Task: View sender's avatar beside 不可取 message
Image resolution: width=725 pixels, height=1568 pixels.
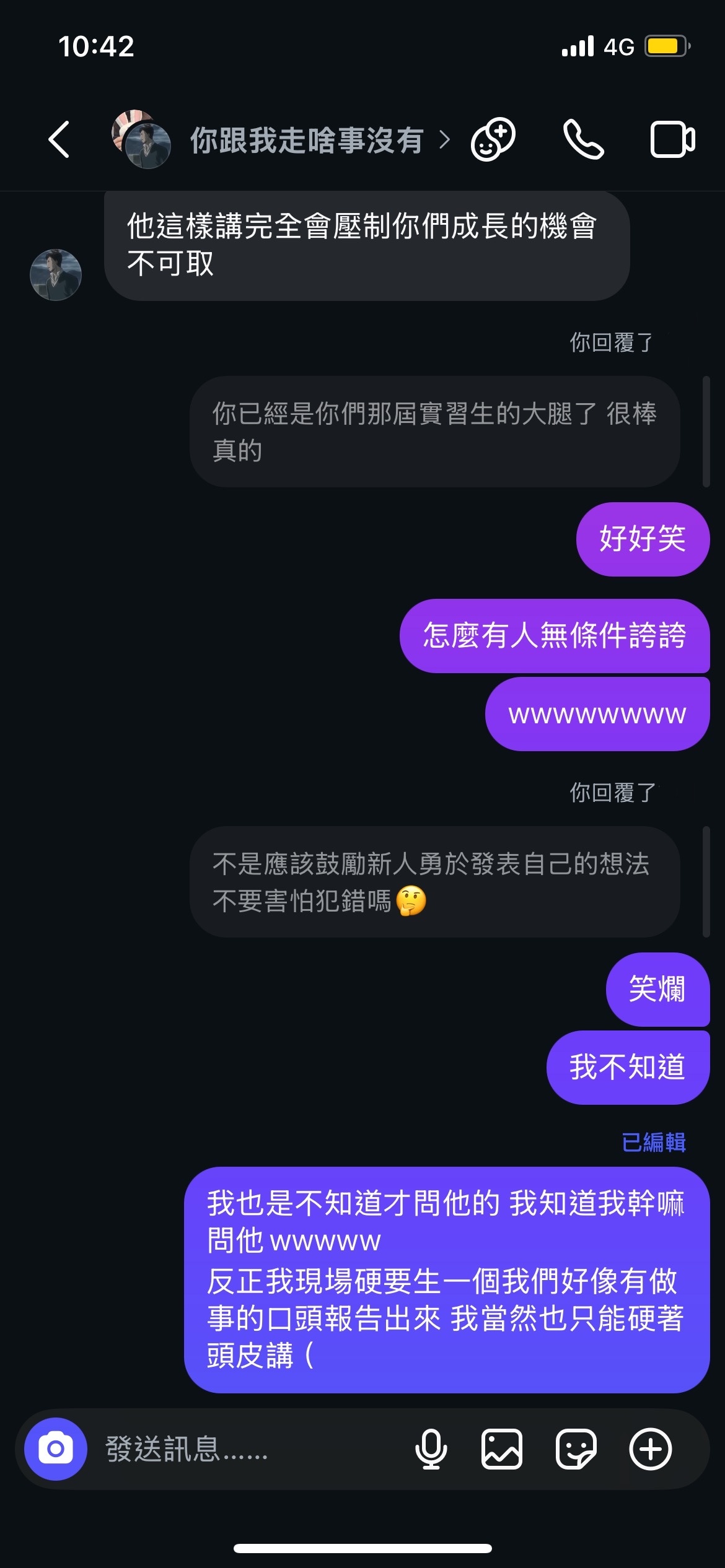Action: tap(56, 275)
